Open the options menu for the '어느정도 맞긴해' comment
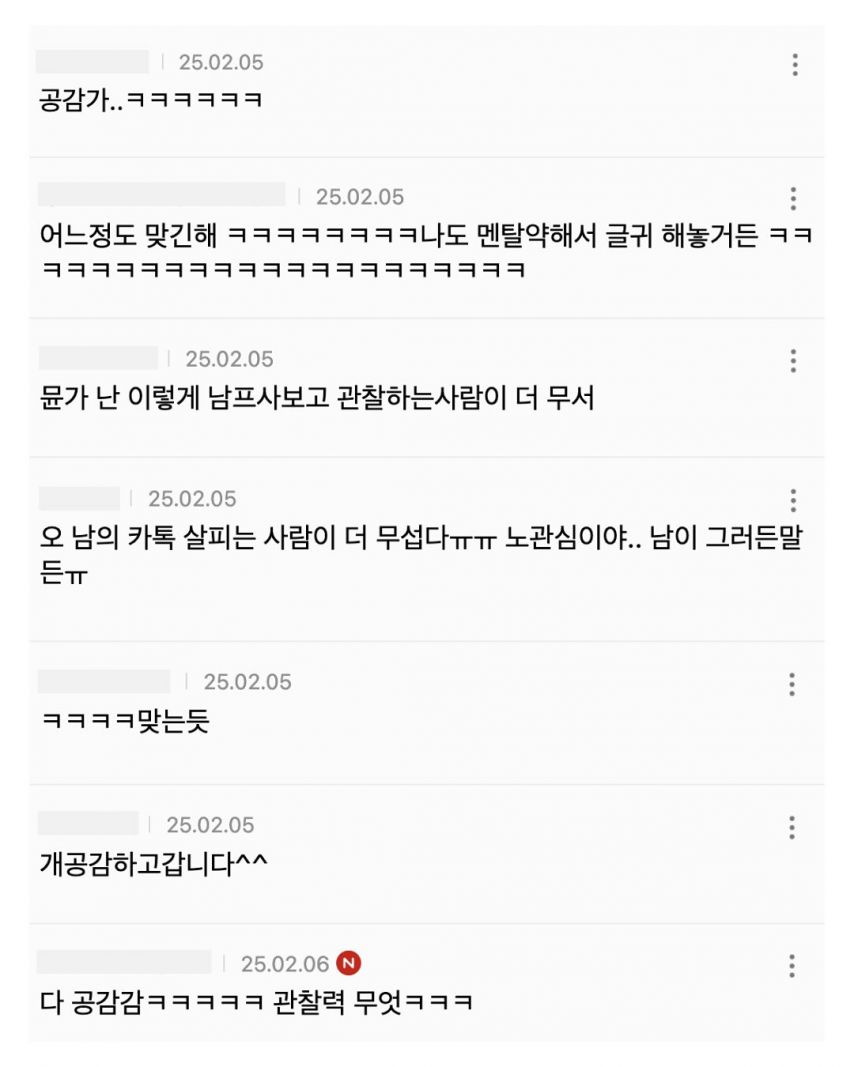Viewport: 854px width, 1067px height. 793,197
